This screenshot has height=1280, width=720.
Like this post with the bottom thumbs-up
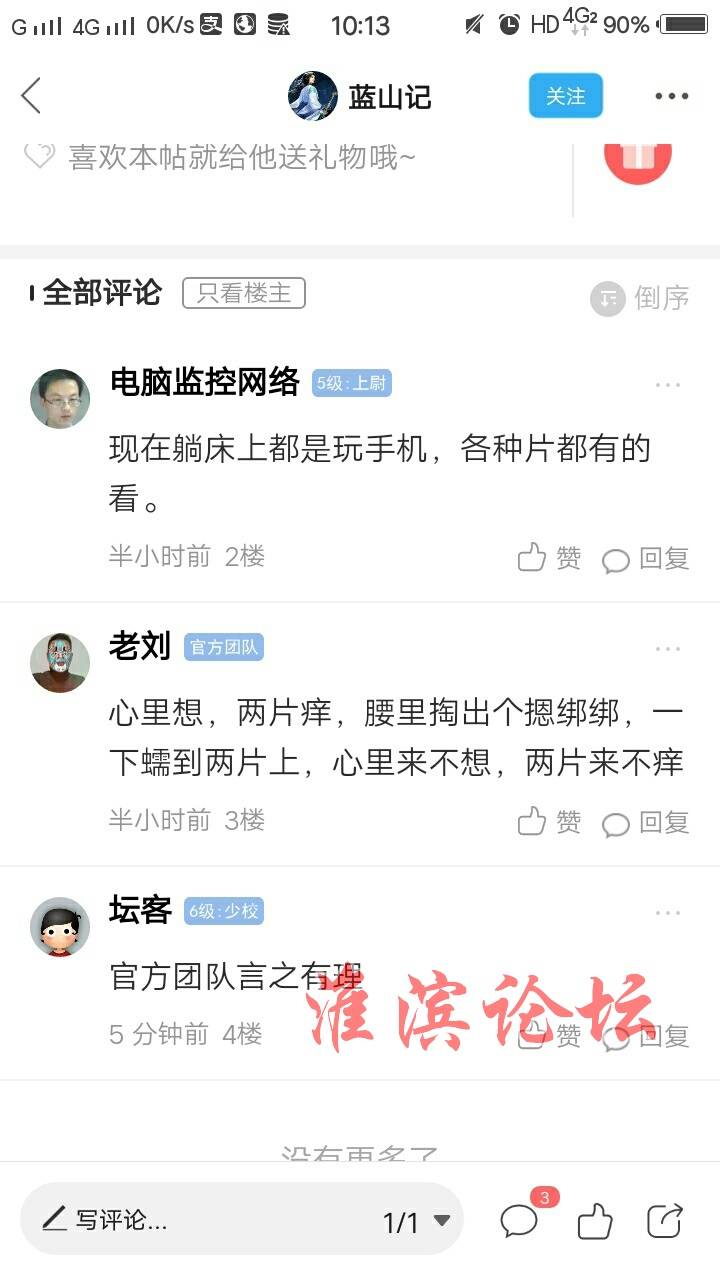595,1221
